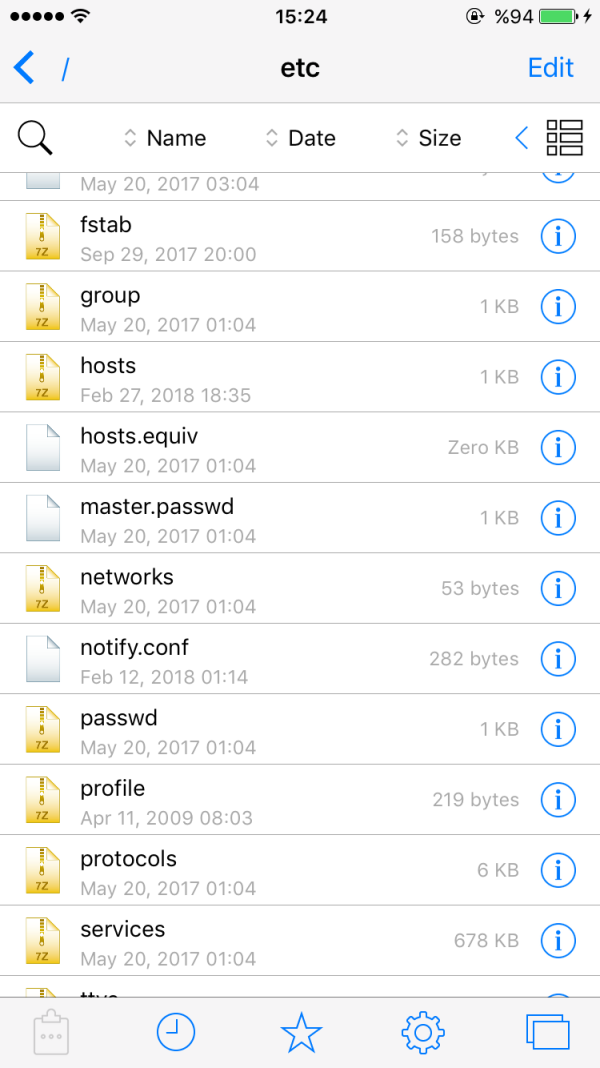The image size is (600, 1068).
Task: Sort files by Name
Action: [x=165, y=138]
